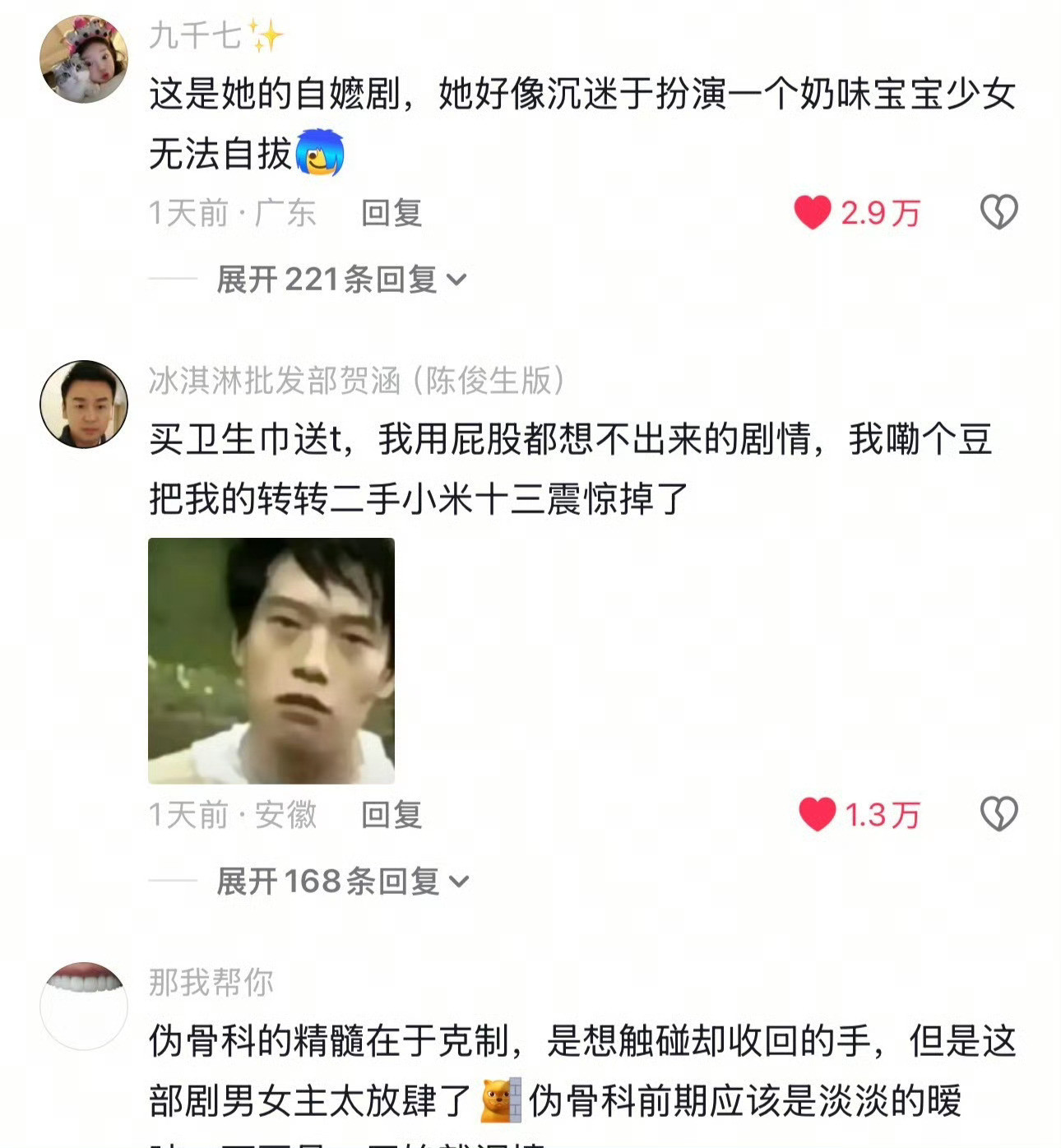Click the broken-heart dislike icon on 九千七's comment
This screenshot has width=1061, height=1148.
pyautogui.click(x=998, y=212)
